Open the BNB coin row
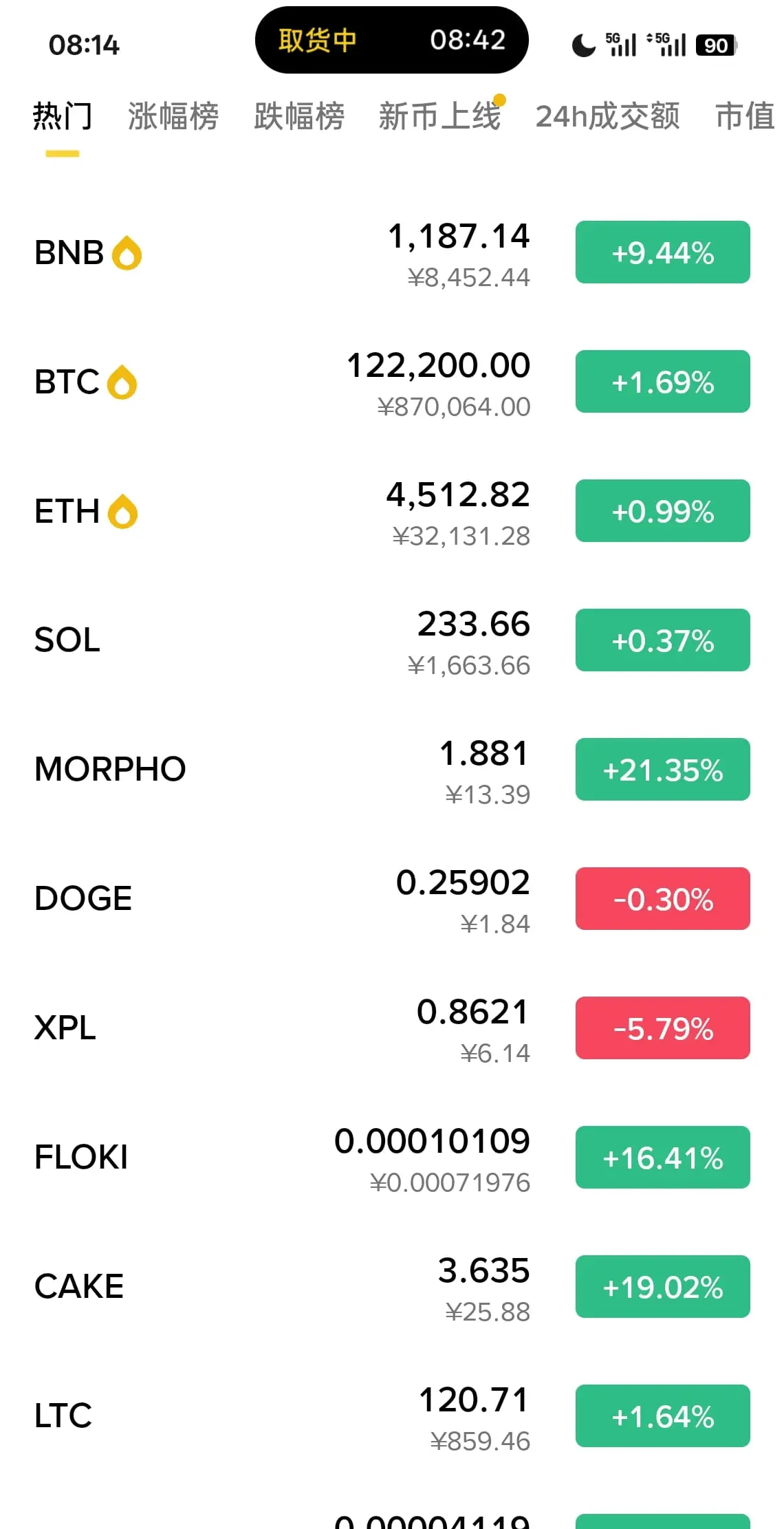Screen dimensions: 784x1529 tap(392, 253)
